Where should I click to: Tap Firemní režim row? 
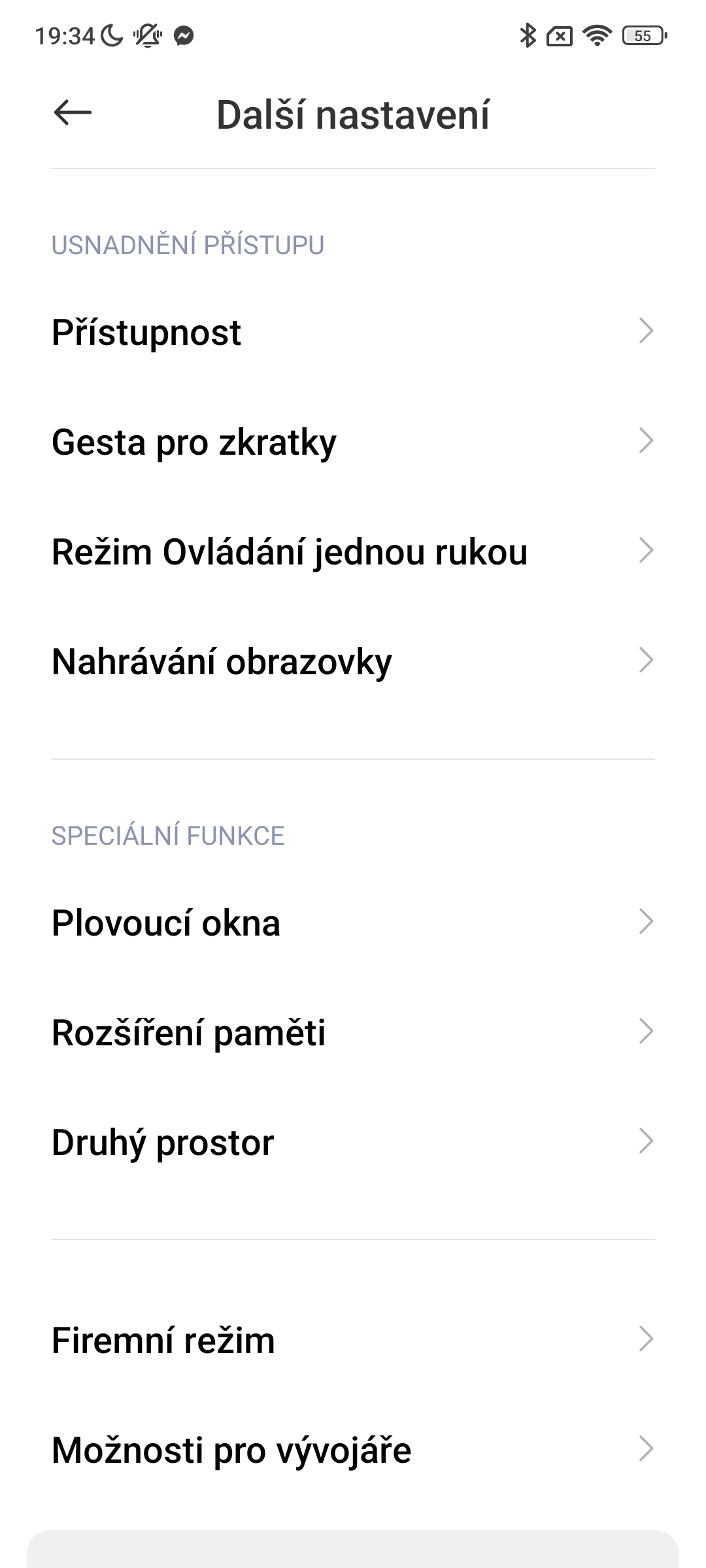(353, 1341)
